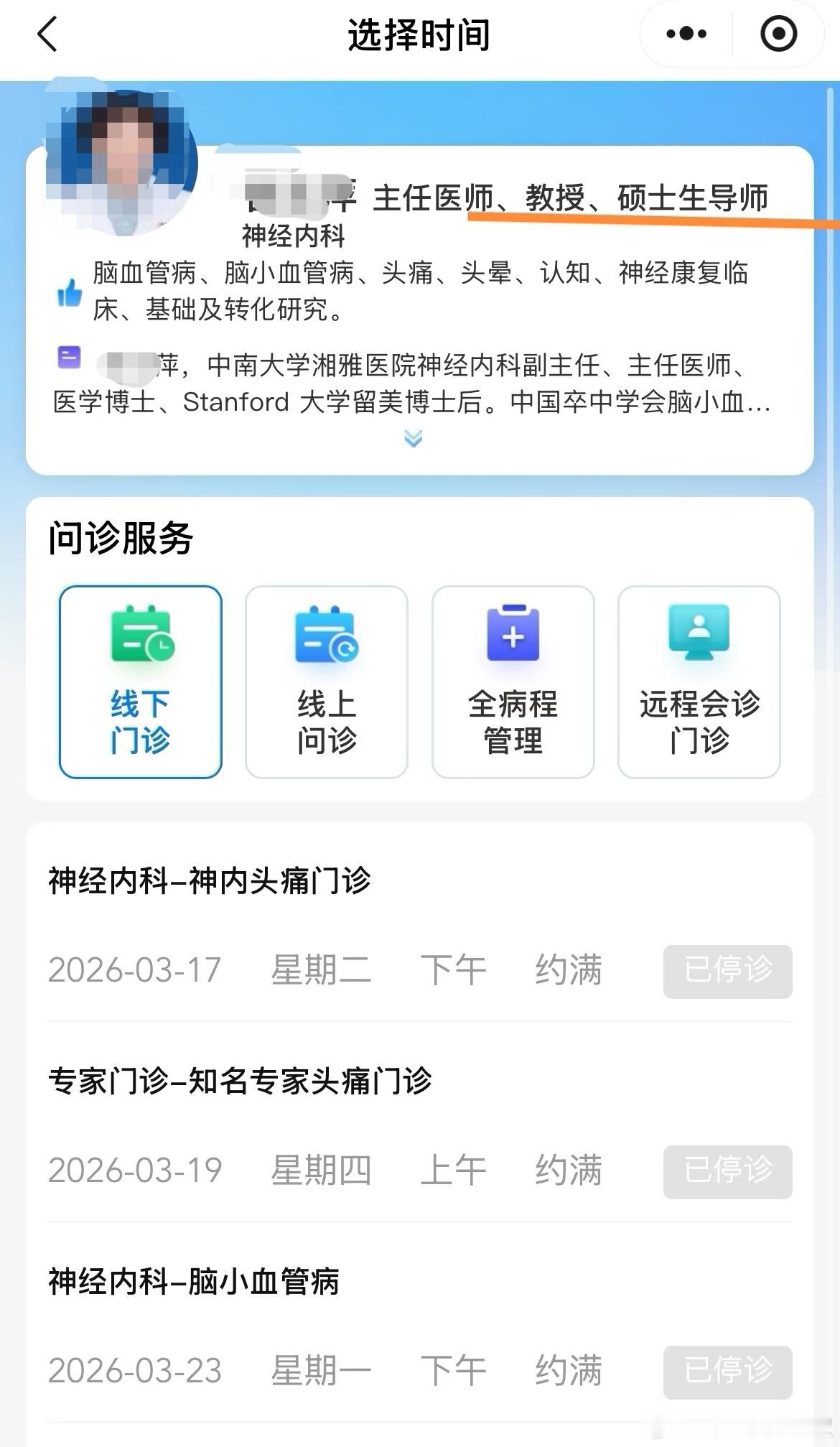The height and width of the screenshot is (1447, 840).
Task: Expand the doctor introduction with chevron arrow
Action: coord(414,438)
